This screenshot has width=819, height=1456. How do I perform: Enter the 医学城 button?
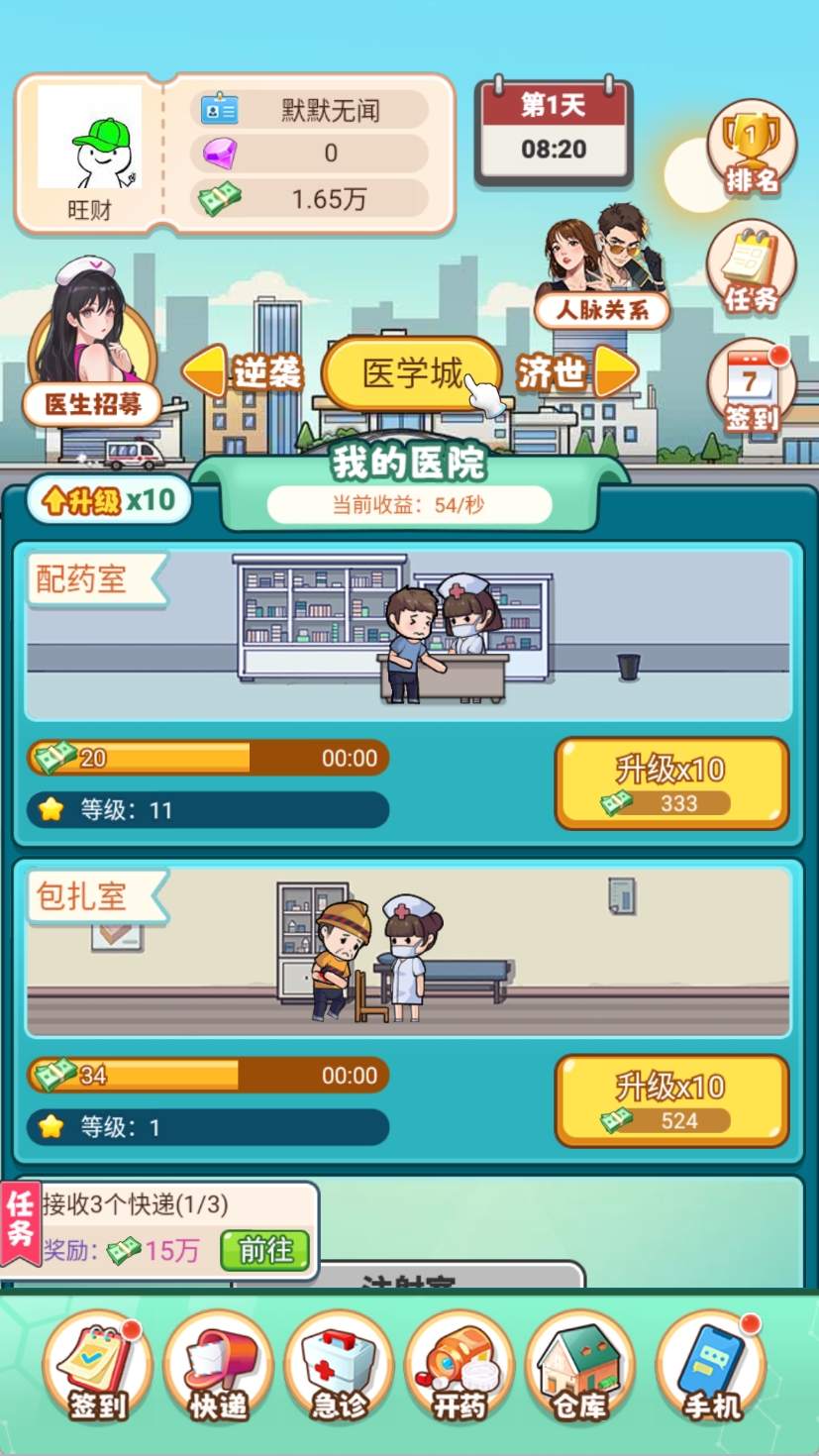(412, 373)
